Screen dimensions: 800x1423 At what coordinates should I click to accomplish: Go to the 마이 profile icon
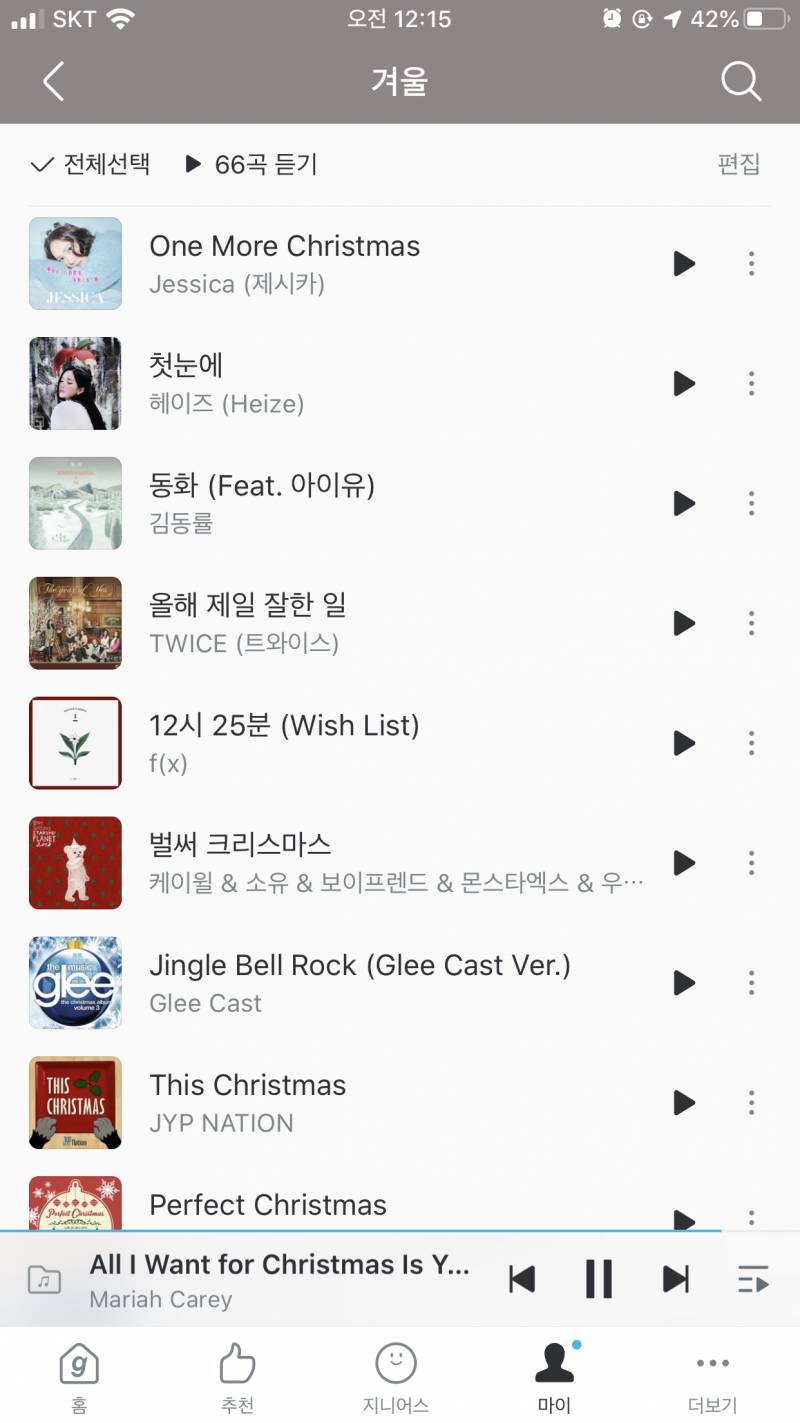553,1362
